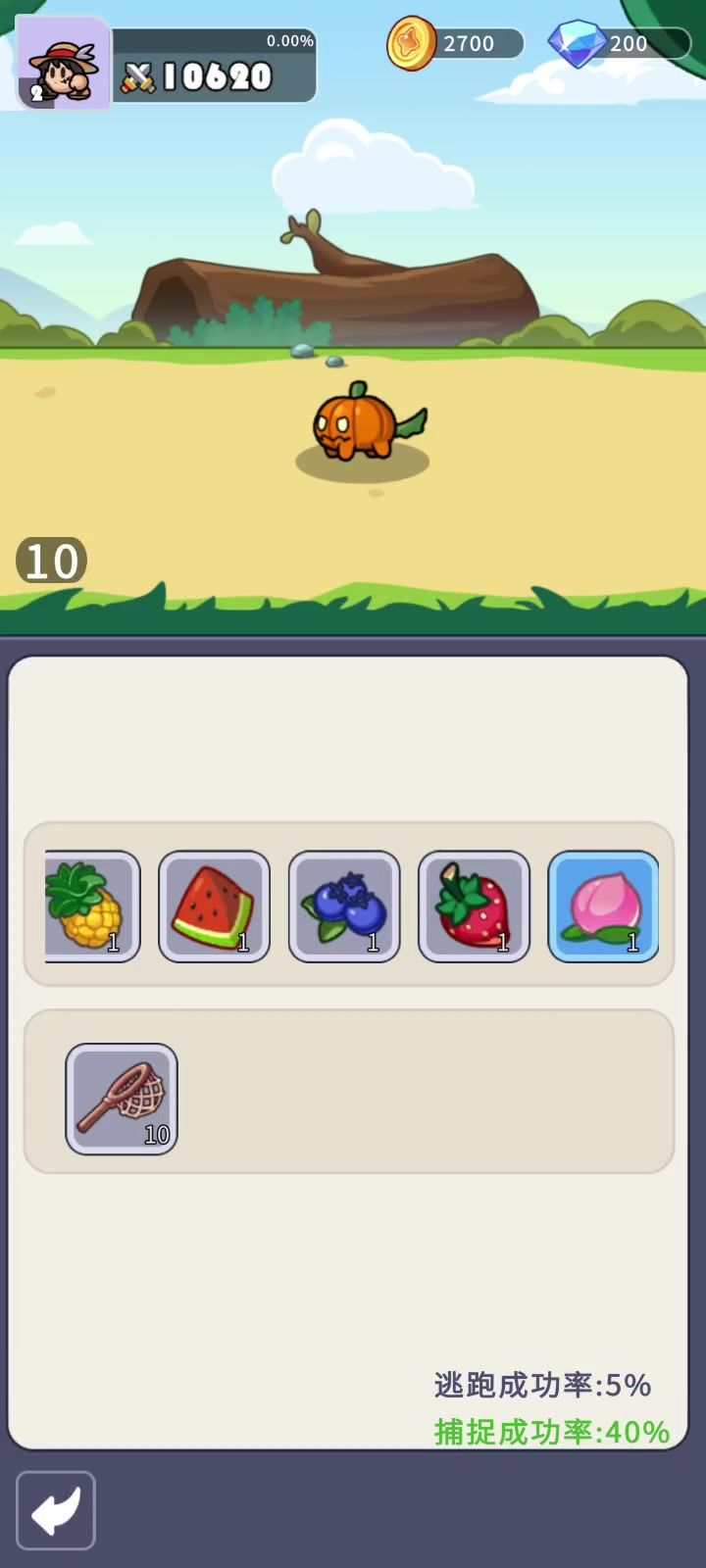This screenshot has width=706, height=1568.
Task: Select the pink peach item
Action: point(603,906)
